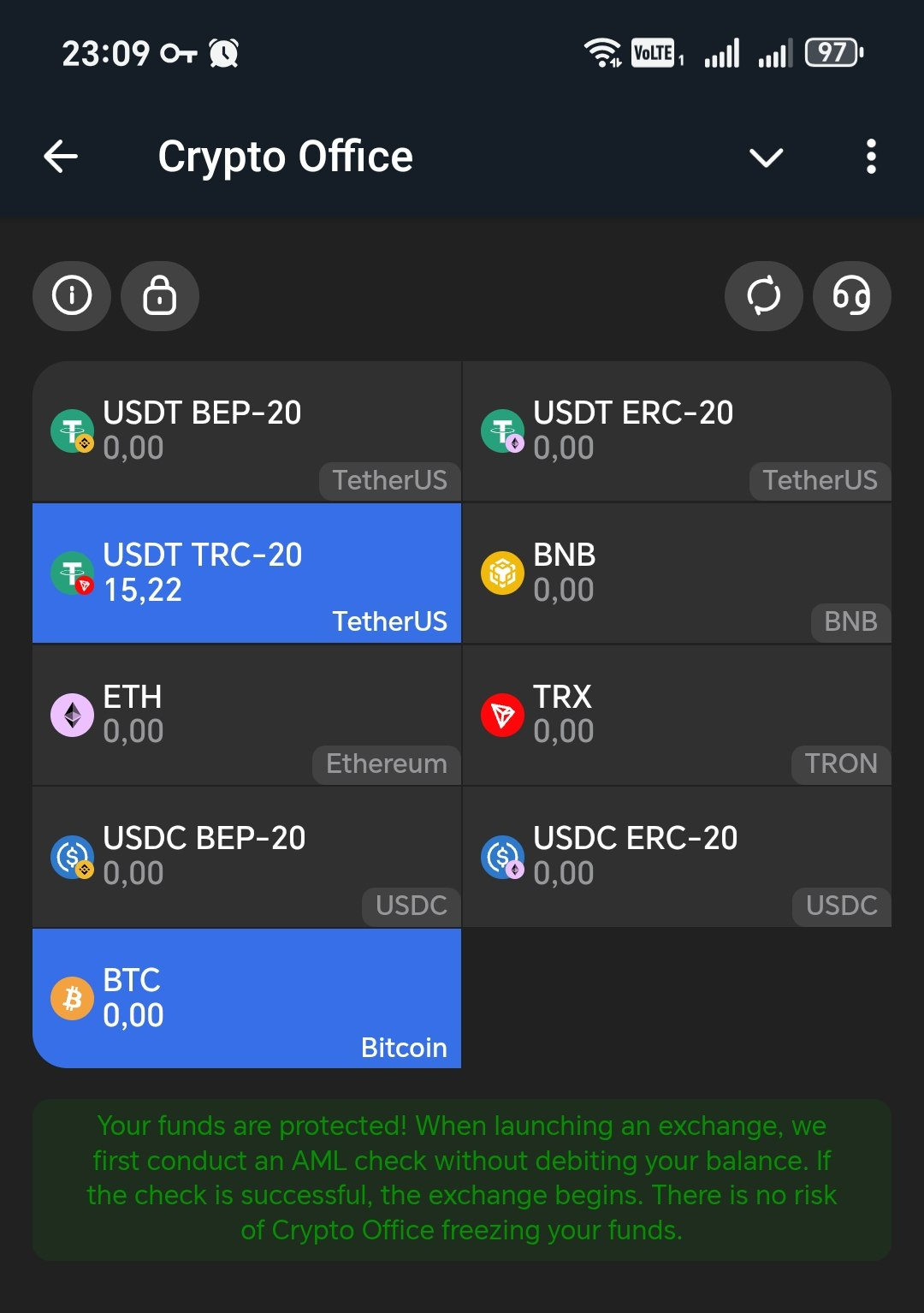
Task: Open the wallet info icon
Action: tap(71, 296)
